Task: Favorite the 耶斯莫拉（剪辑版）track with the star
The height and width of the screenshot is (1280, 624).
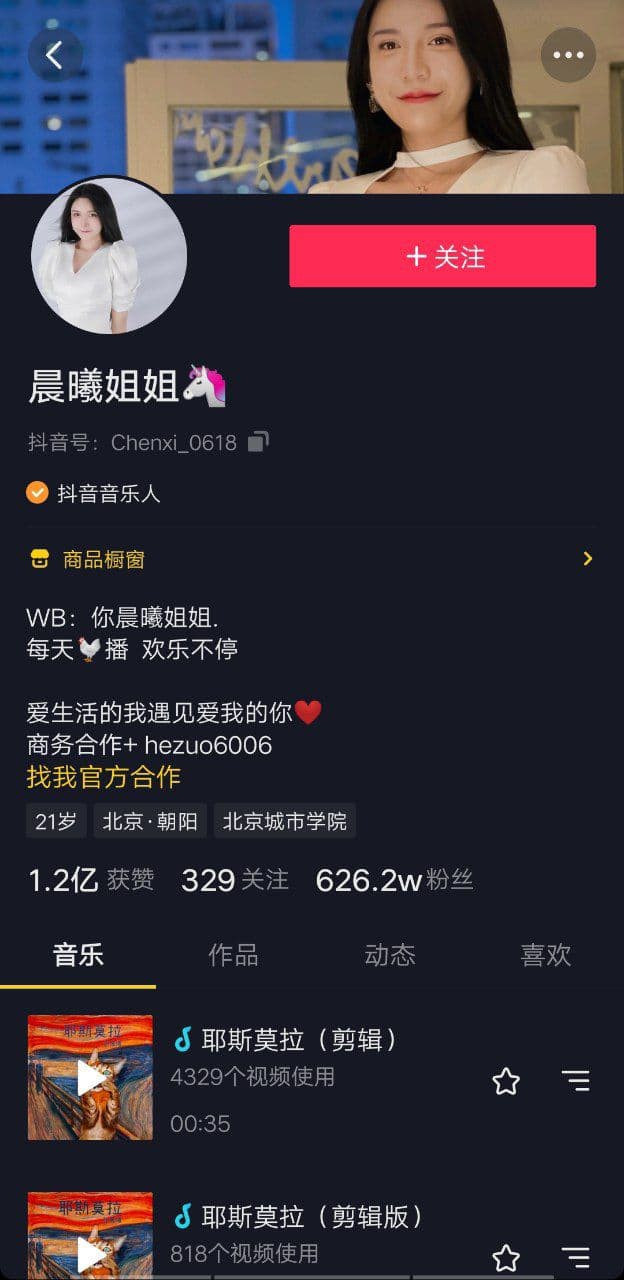Action: (506, 1257)
